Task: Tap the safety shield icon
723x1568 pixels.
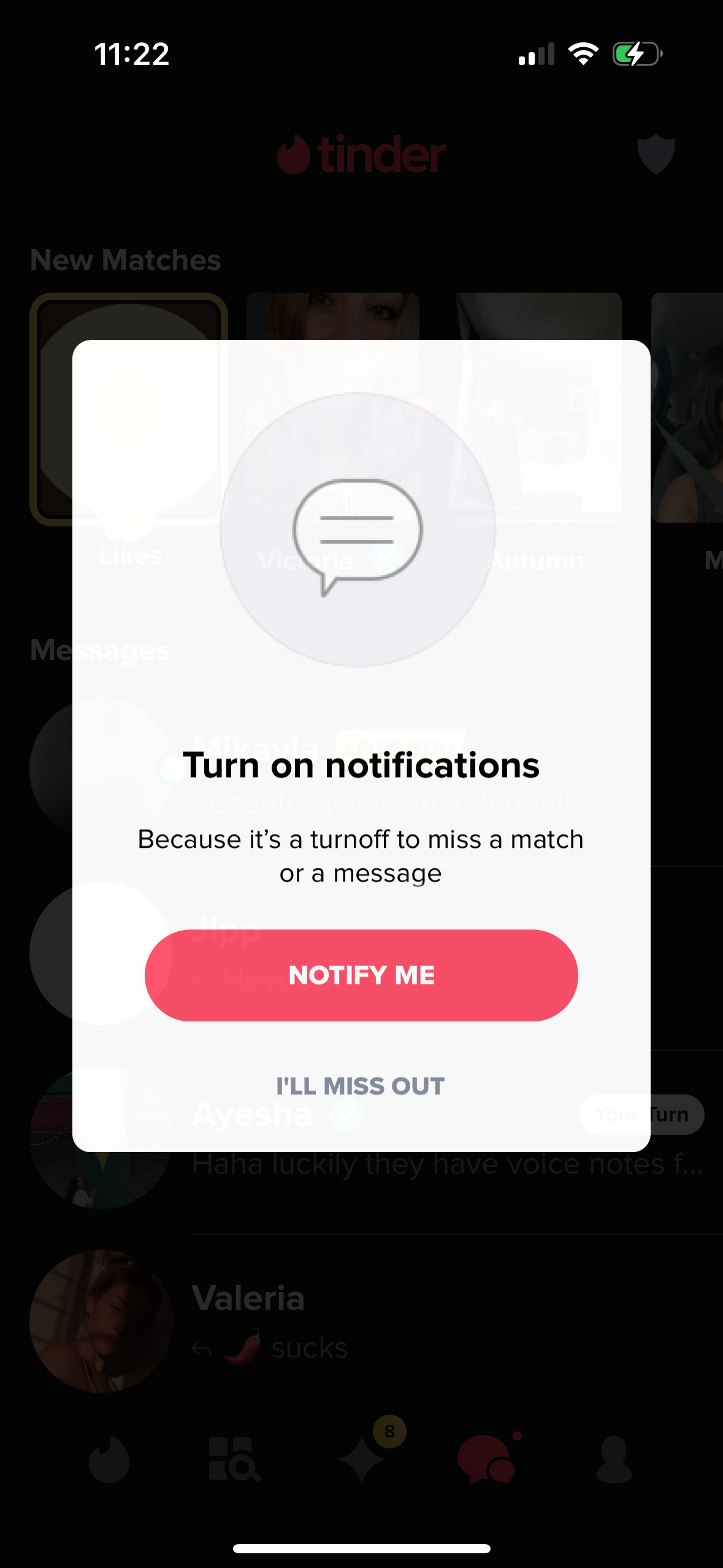Action: click(655, 155)
